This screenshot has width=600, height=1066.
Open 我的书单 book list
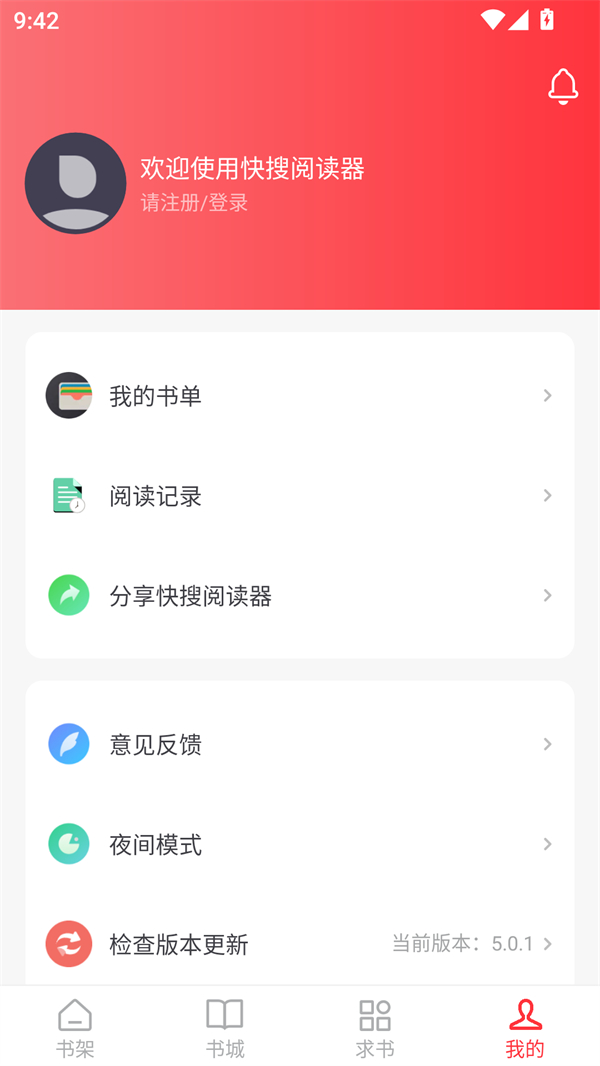click(x=300, y=396)
